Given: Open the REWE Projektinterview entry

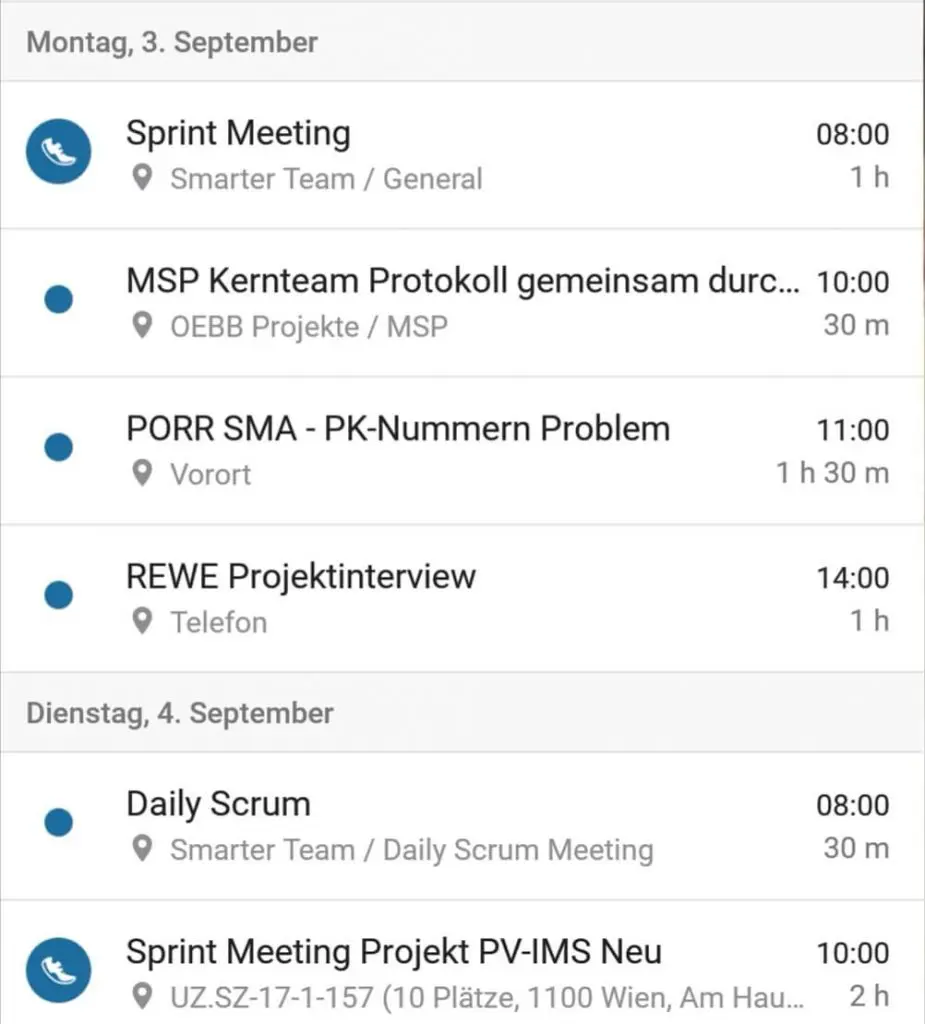Looking at the screenshot, I should pyautogui.click(x=460, y=598).
